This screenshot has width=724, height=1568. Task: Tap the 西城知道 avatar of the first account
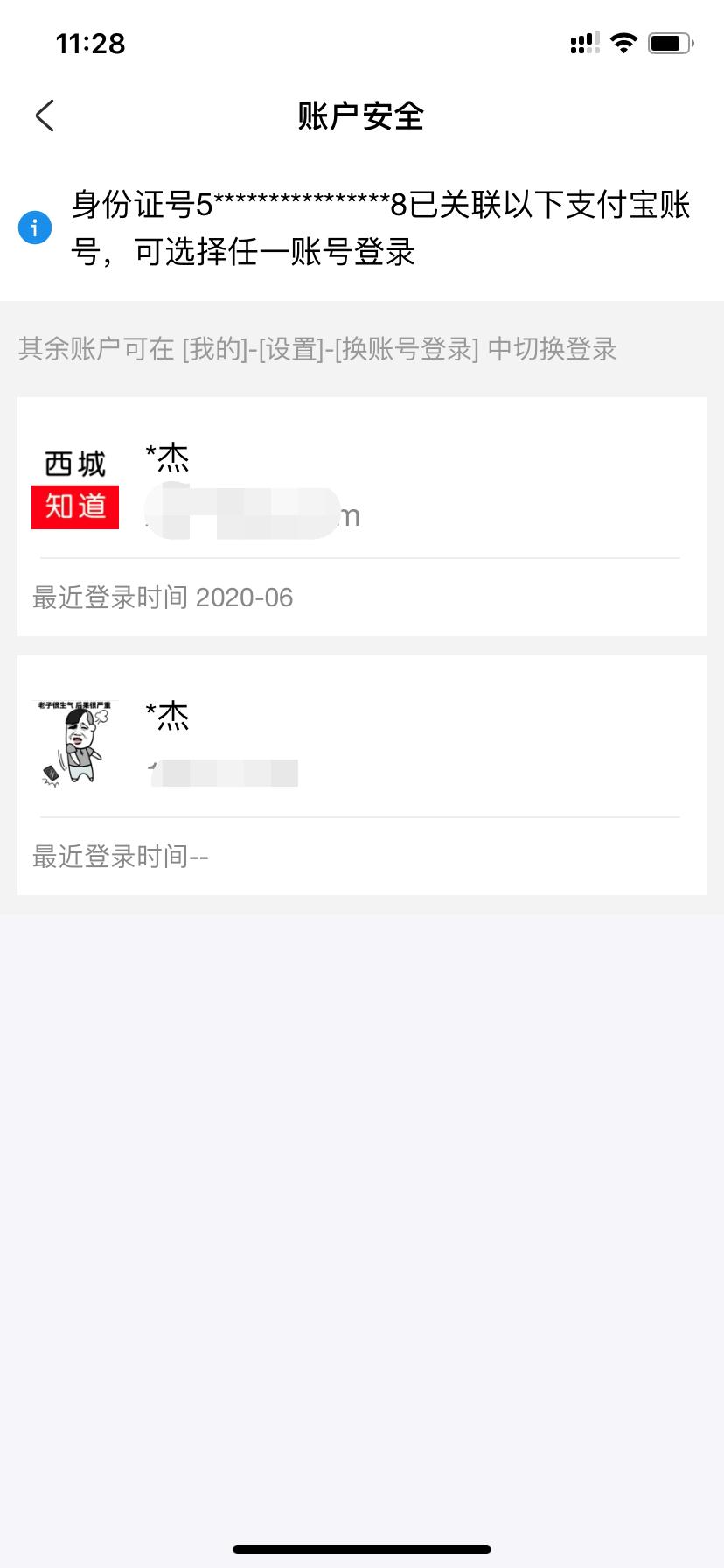[x=74, y=483]
